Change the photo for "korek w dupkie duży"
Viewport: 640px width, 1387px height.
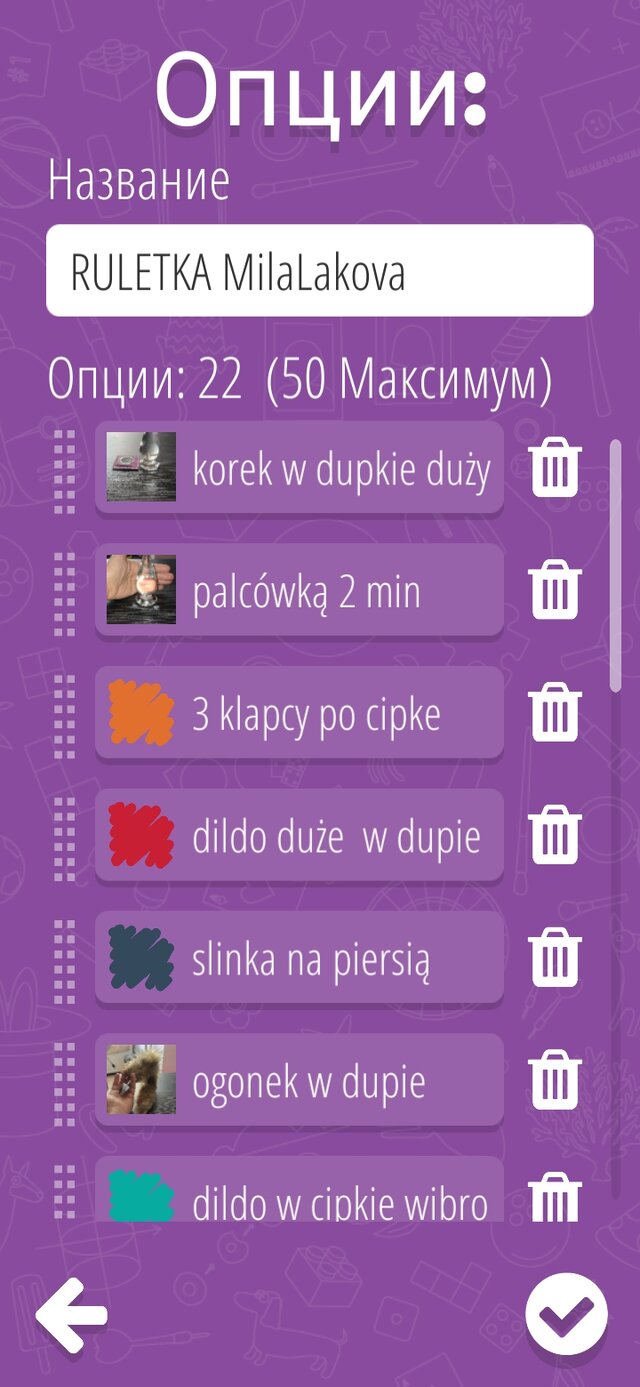pos(141,467)
